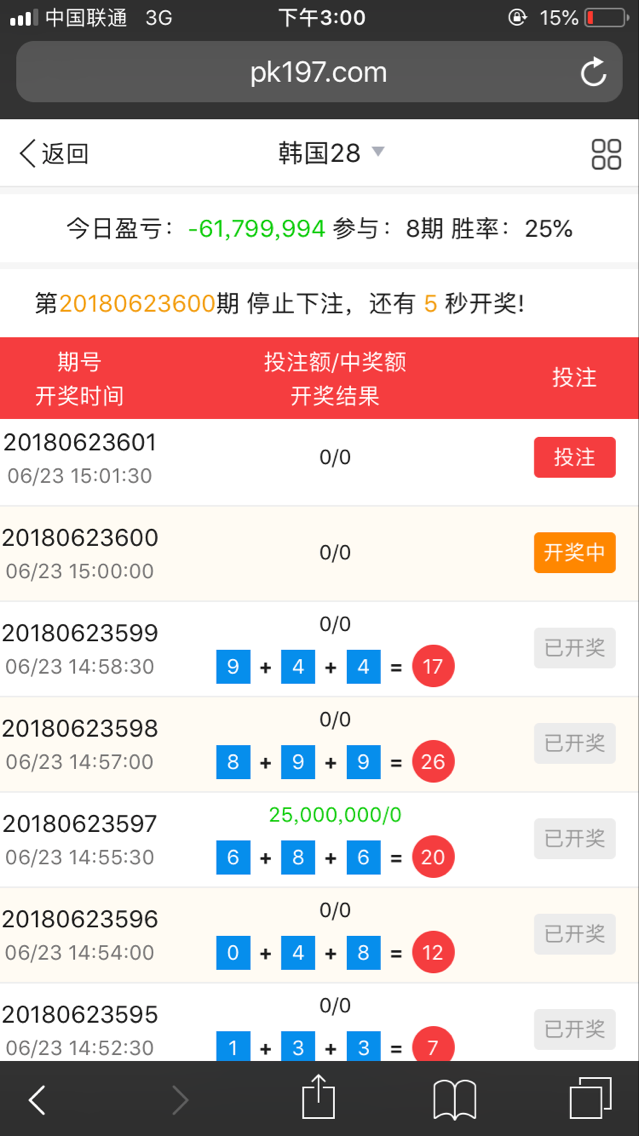Tap the 返回 back arrow
This screenshot has height=1136, width=639.
pyautogui.click(x=52, y=154)
